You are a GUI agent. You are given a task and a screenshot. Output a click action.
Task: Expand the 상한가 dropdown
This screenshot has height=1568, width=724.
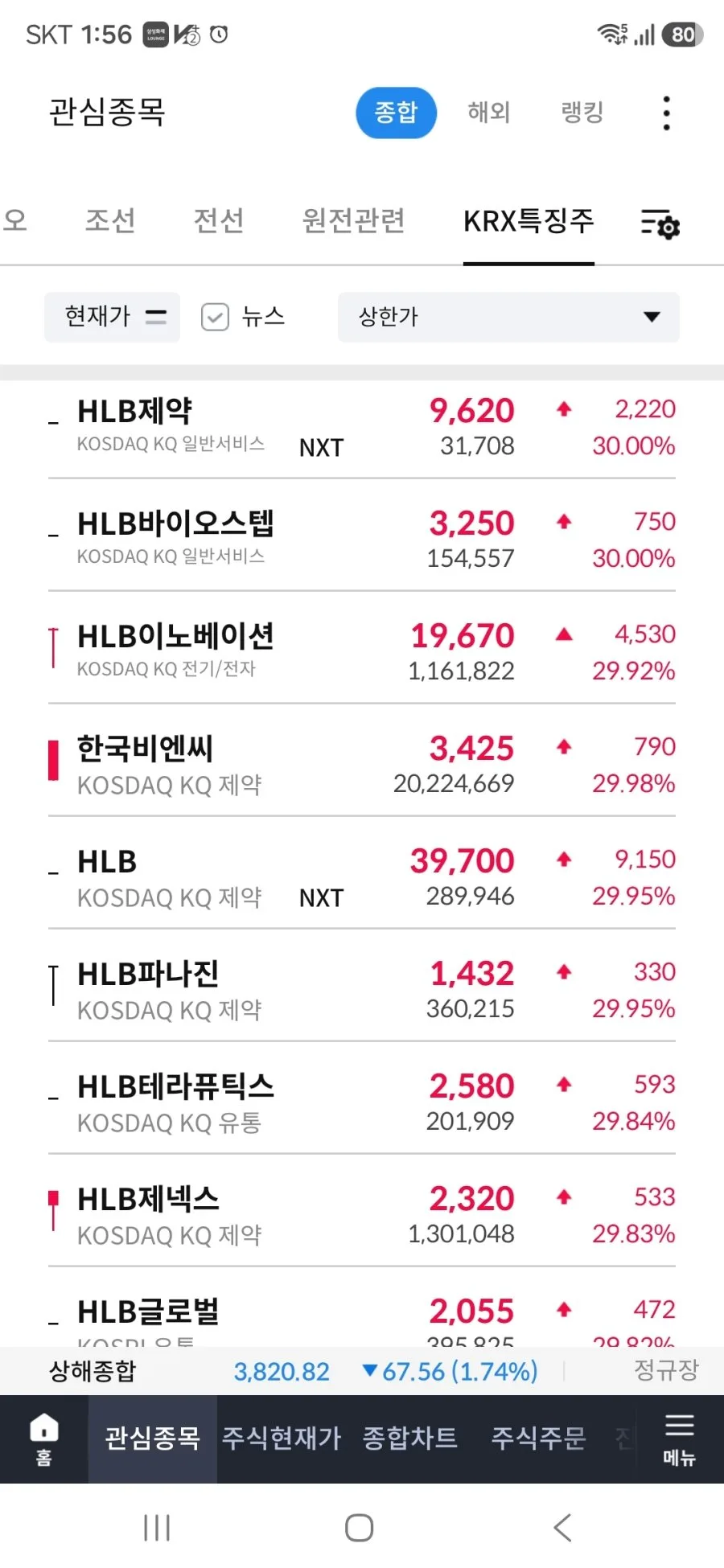point(508,317)
